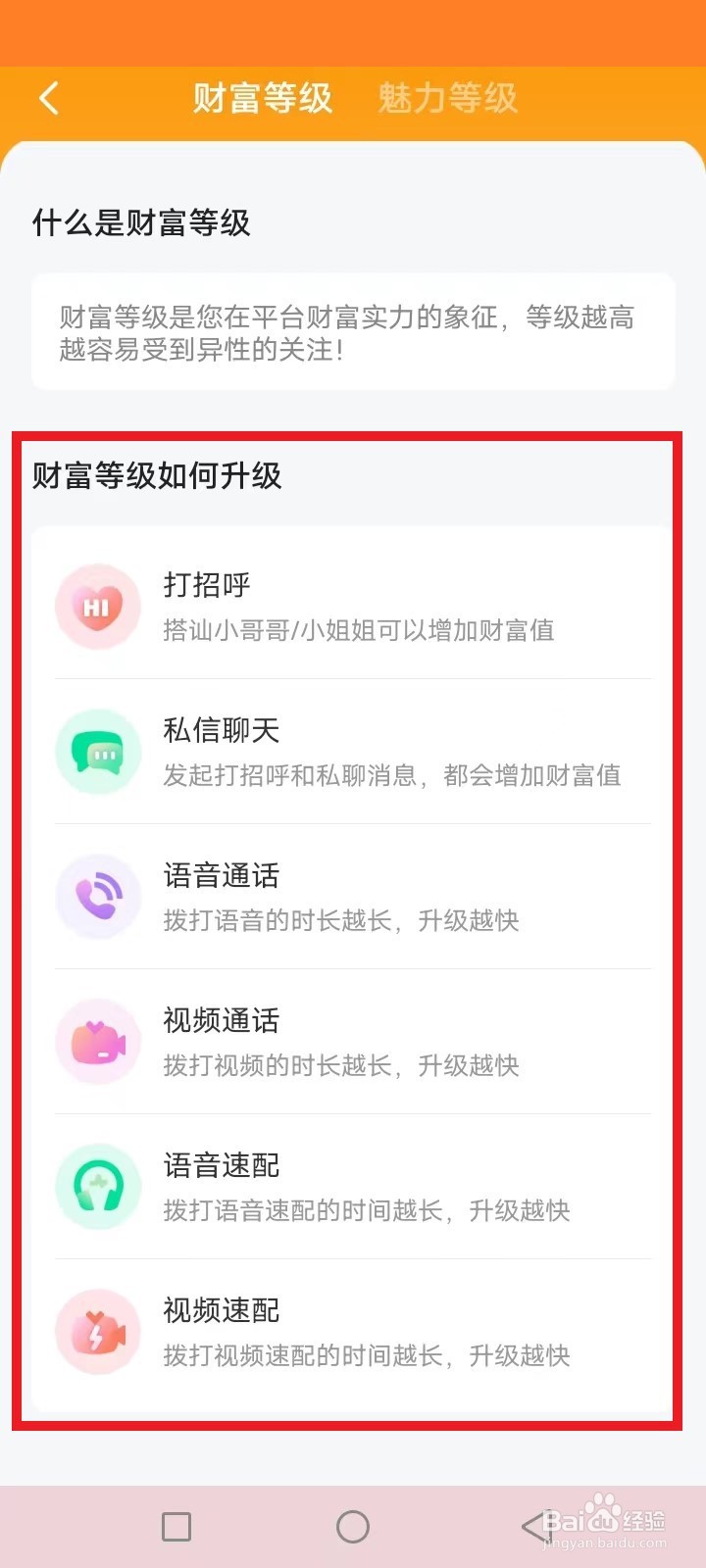Tap the 视频通话 description text
Viewport: 706px width, 1568px height.
tap(341, 1066)
